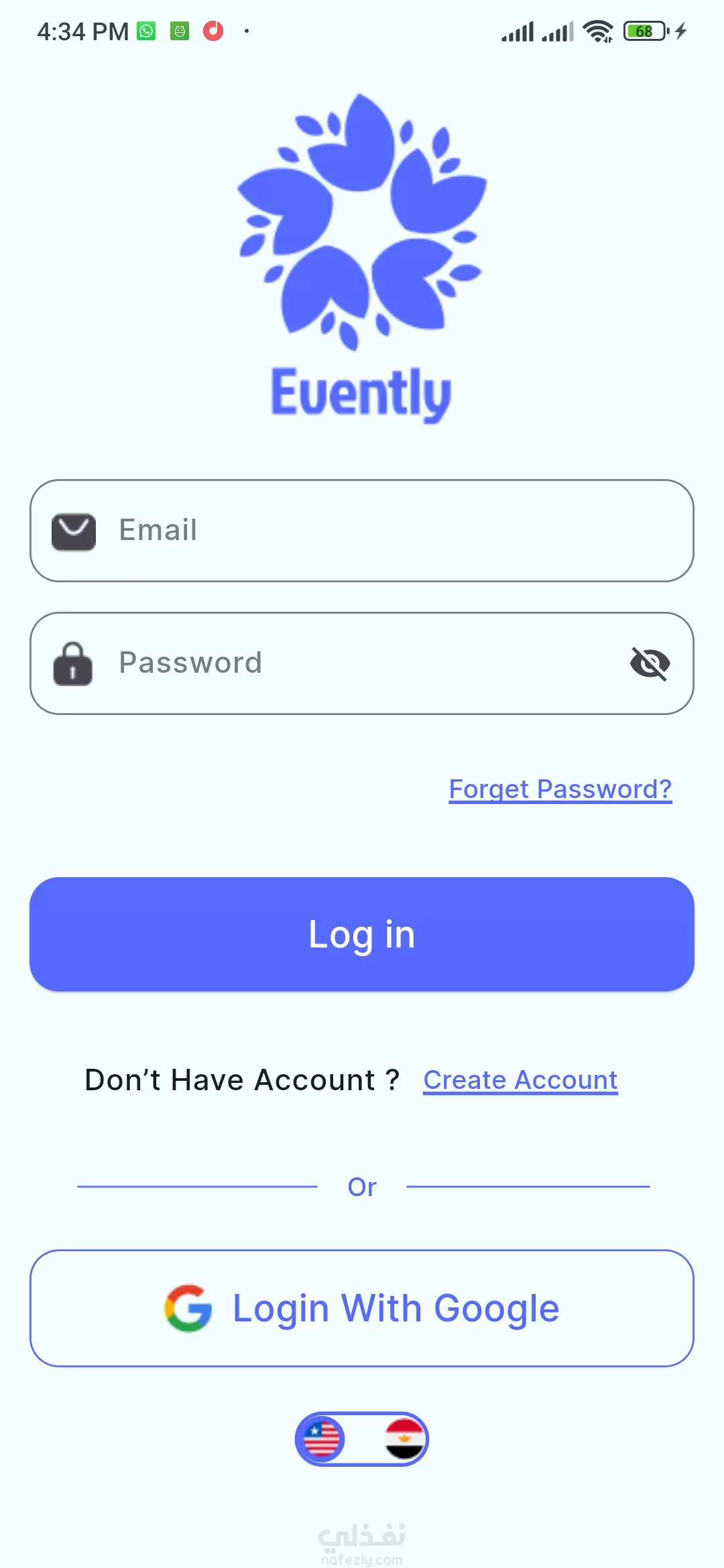Sign in using Login With Google
The height and width of the screenshot is (1568, 724).
click(362, 1308)
